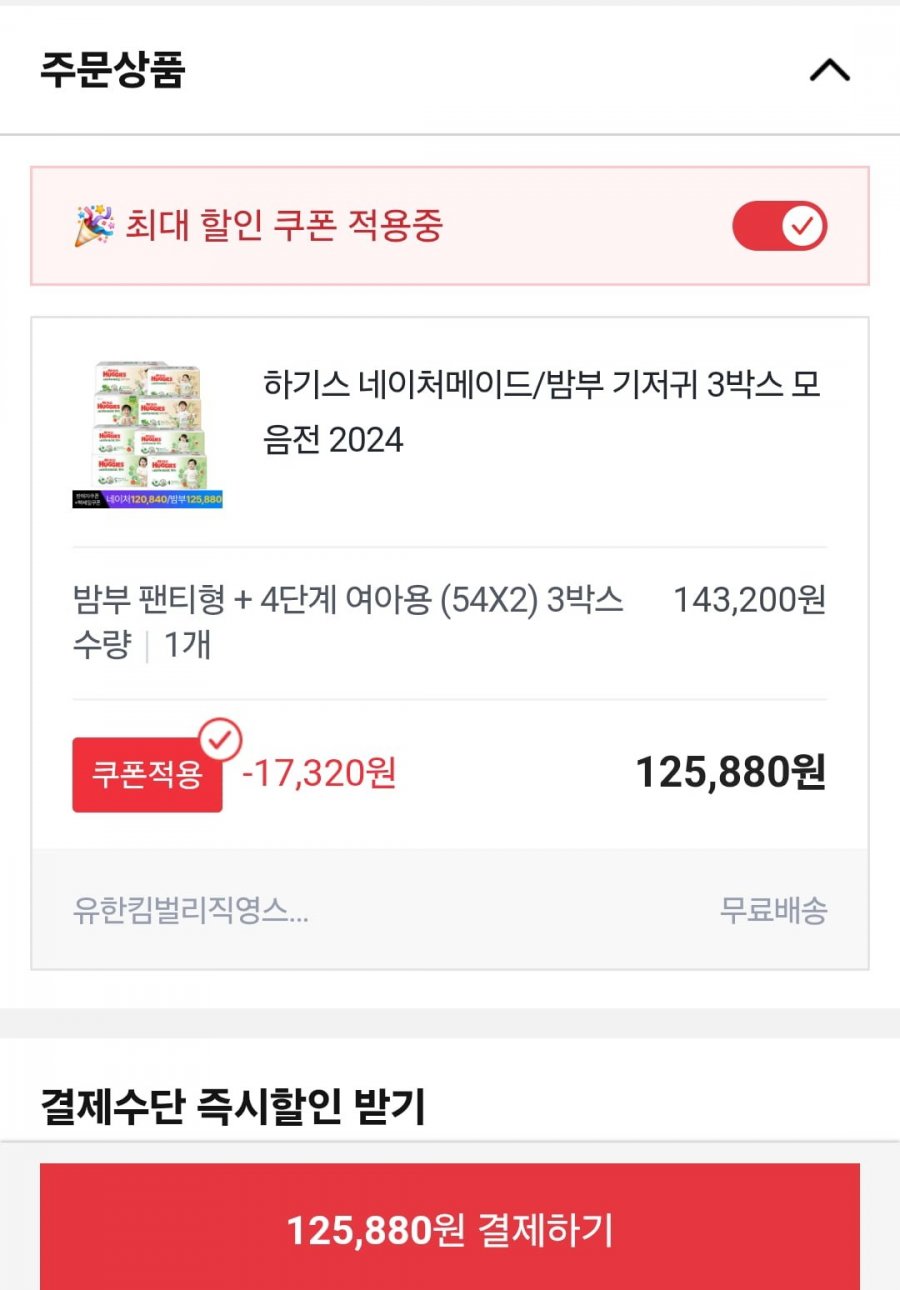Collapse the 주문상품 section

(829, 71)
